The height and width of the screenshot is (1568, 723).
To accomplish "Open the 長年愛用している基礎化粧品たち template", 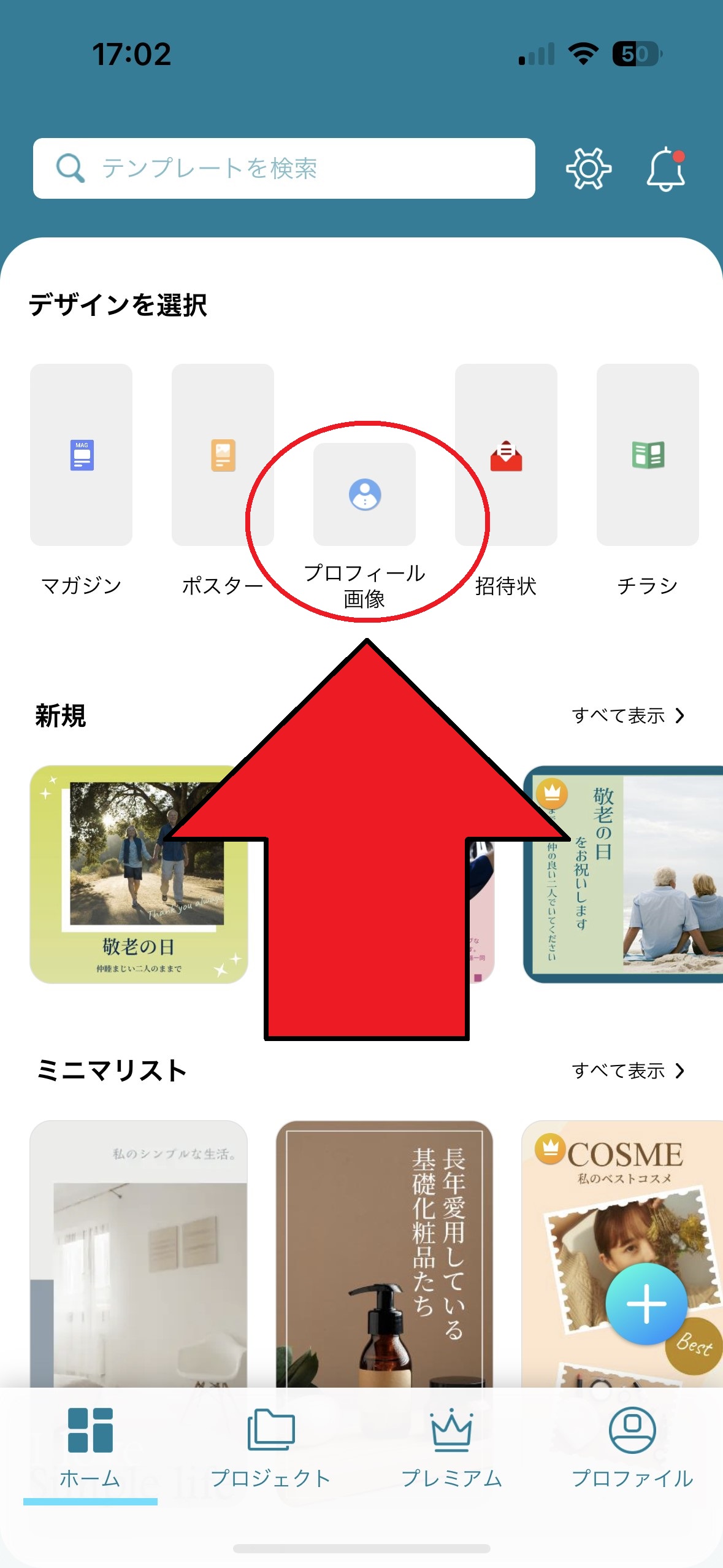I will 384,1251.
